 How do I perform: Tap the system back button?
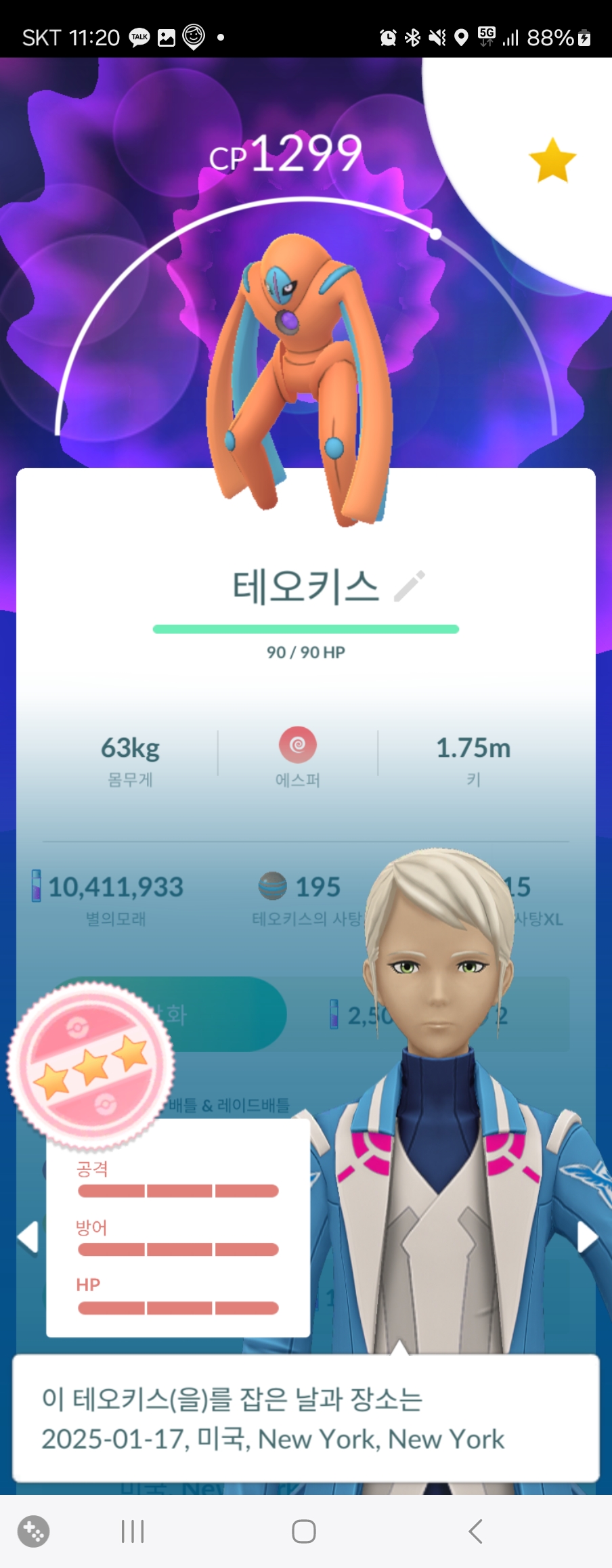click(x=475, y=1531)
